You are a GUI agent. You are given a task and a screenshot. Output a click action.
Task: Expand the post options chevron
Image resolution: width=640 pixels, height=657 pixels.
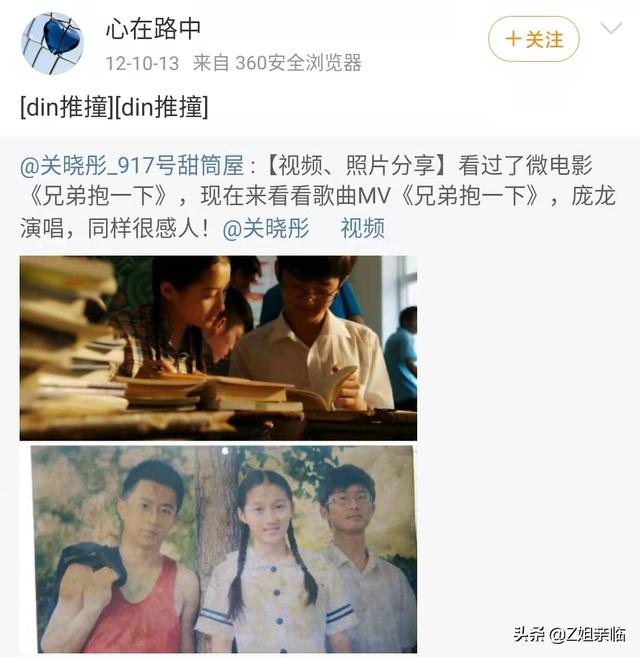tap(611, 29)
